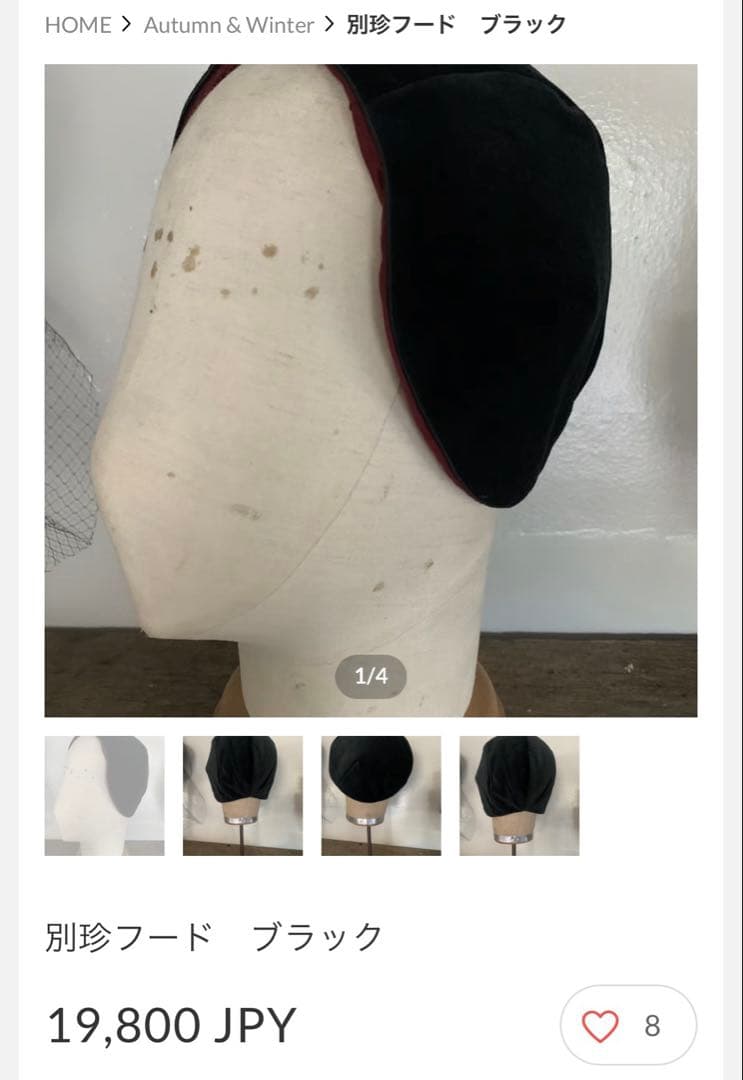743x1080 pixels.
Task: View the third product photo thumbnail
Action: click(x=381, y=796)
